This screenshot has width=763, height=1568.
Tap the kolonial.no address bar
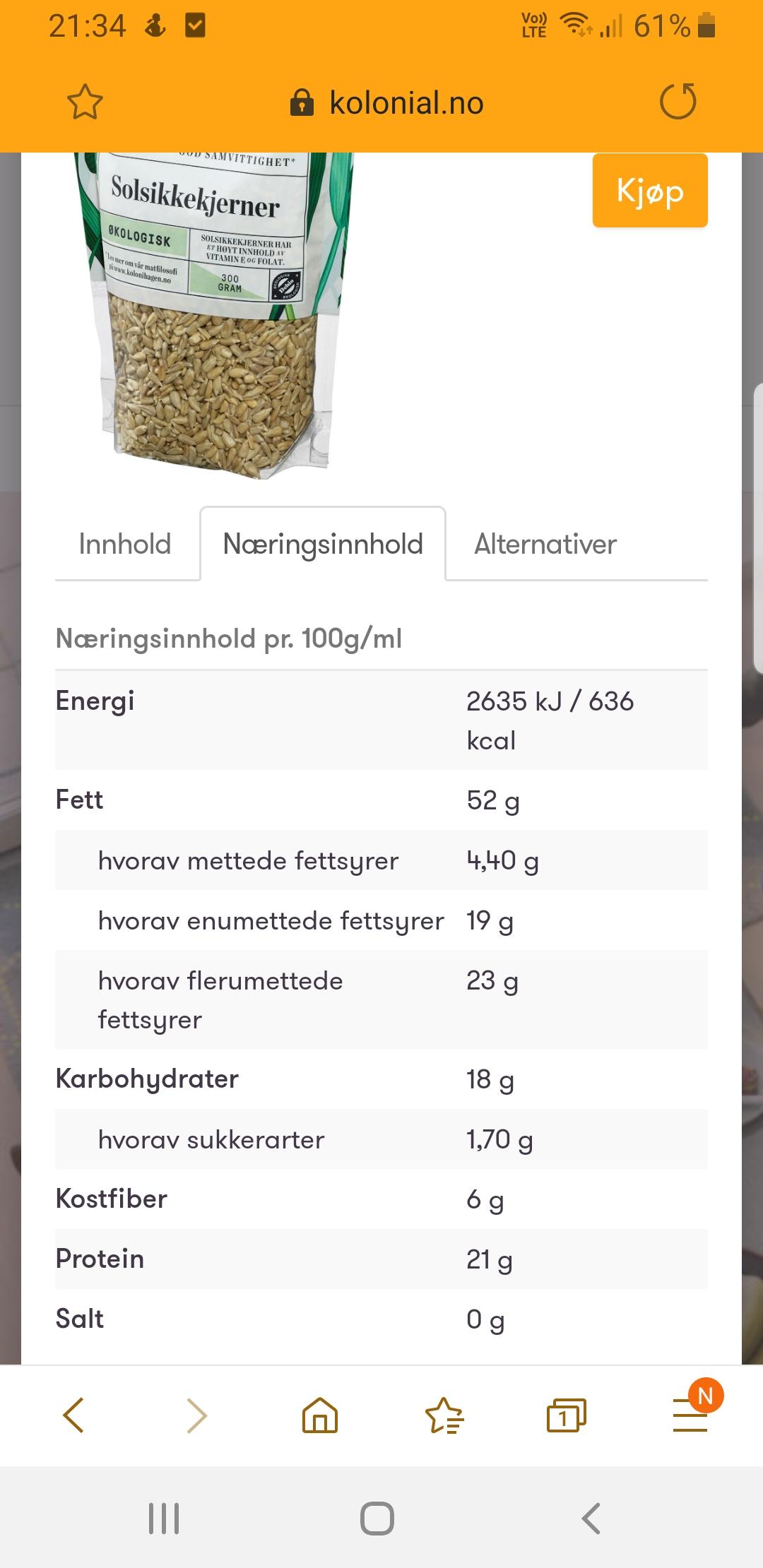tap(387, 103)
